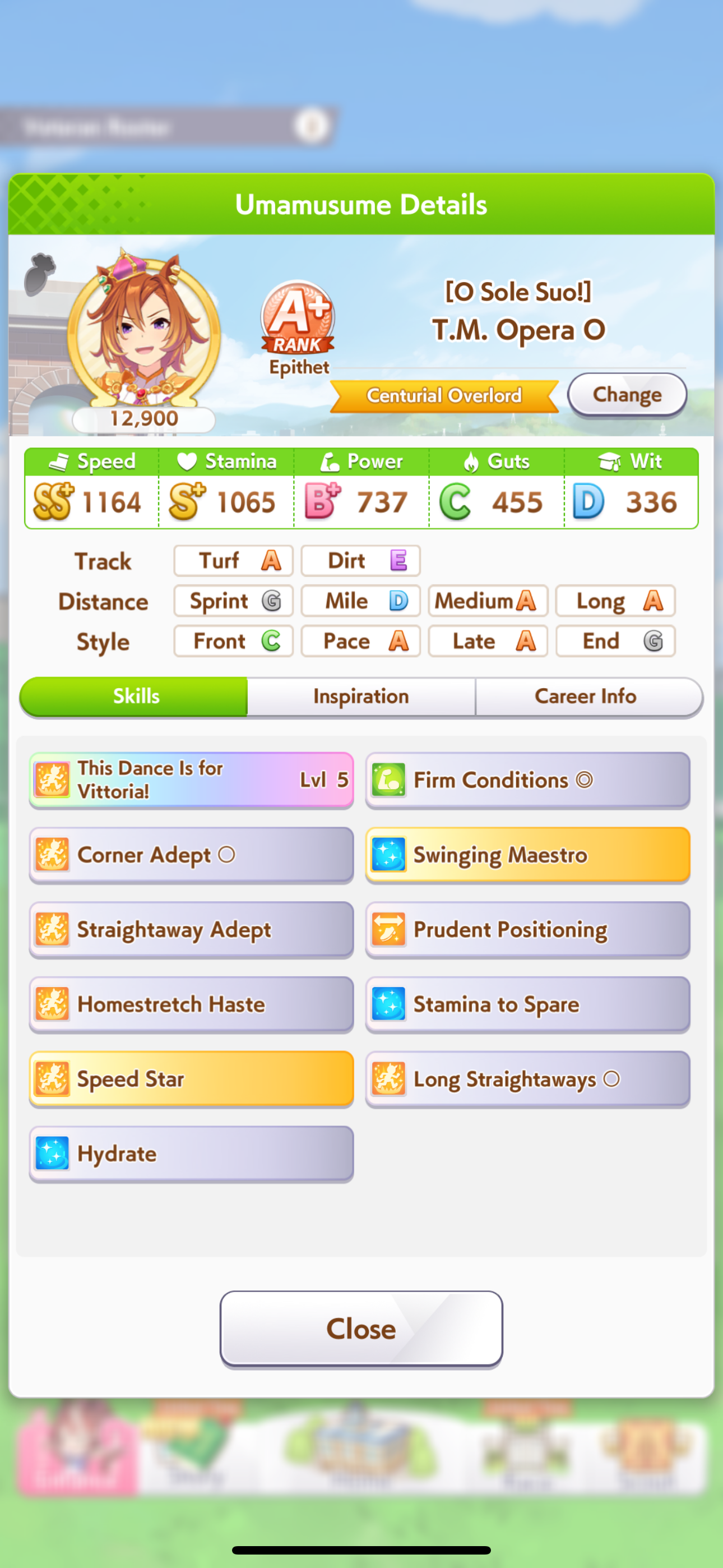Open the Hydrate skill
The width and height of the screenshot is (723, 1568).
coord(191,1154)
